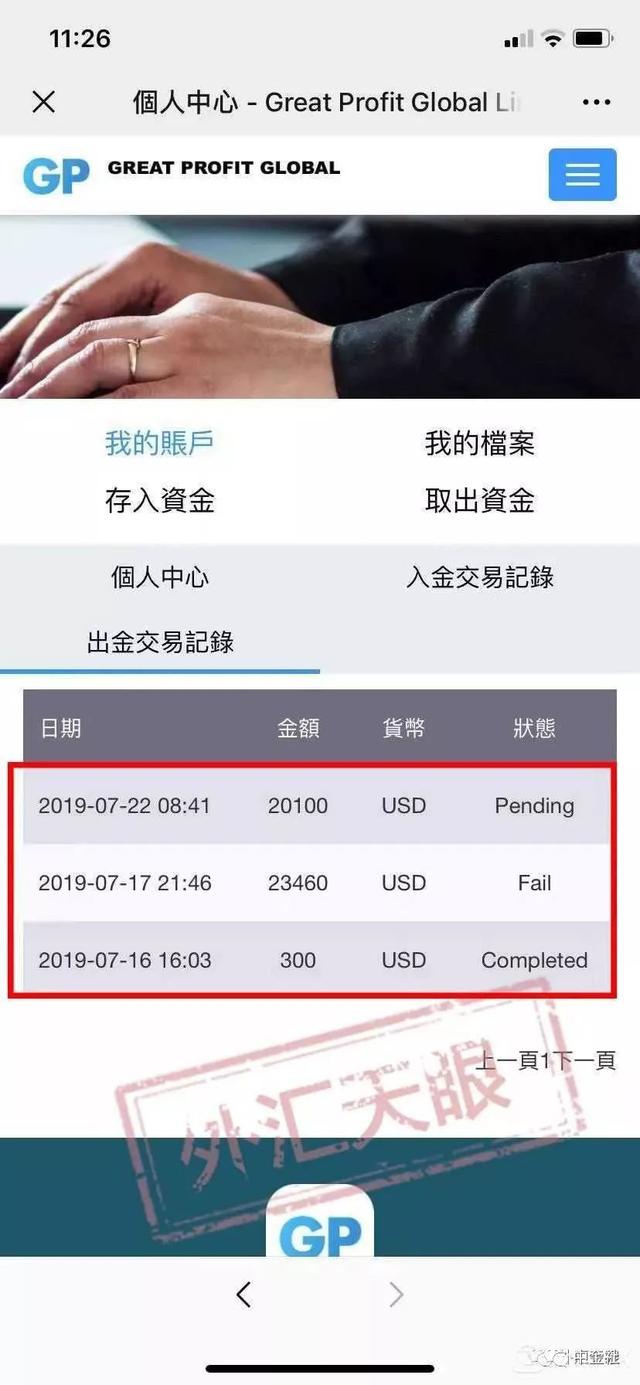Screen dimensions: 640x1385
Task: Open 我的賬戶 section
Action: click(x=159, y=443)
